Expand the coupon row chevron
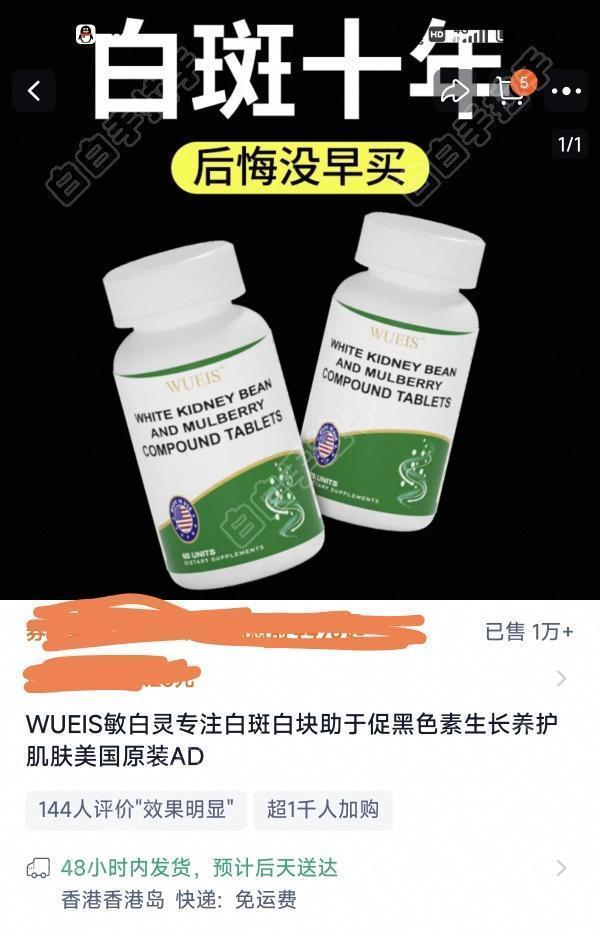 click(x=561, y=679)
